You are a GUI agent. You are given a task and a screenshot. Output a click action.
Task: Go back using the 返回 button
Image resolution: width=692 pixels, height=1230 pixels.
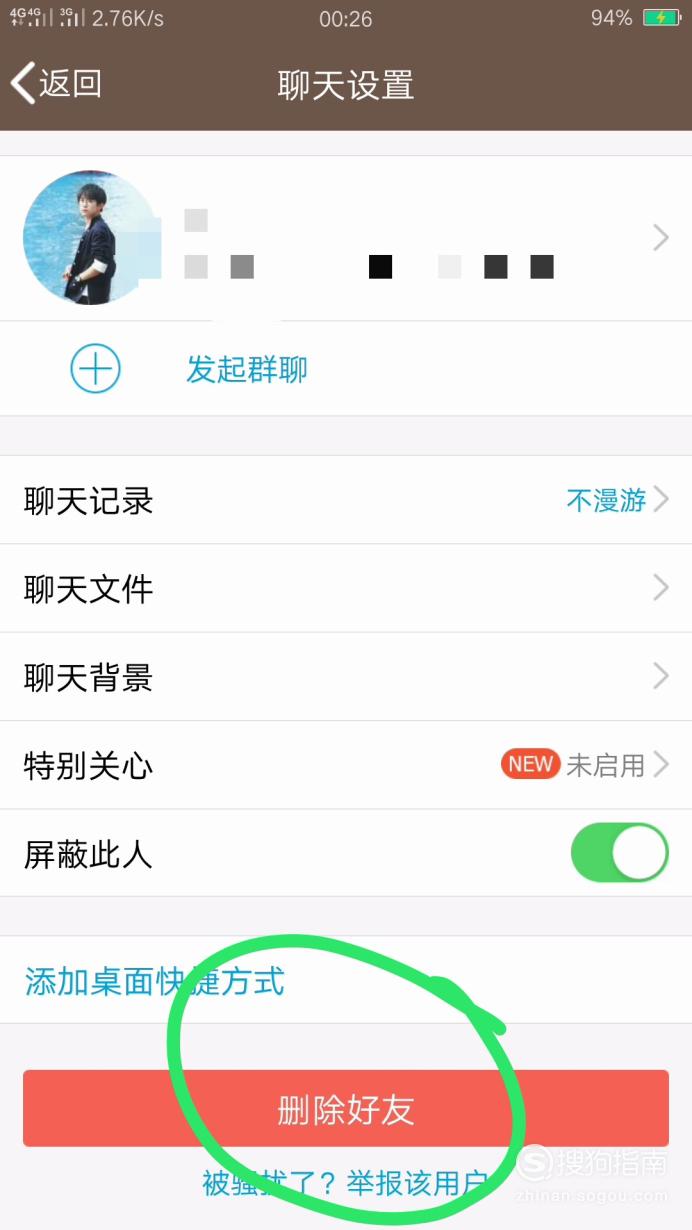pyautogui.click(x=56, y=84)
